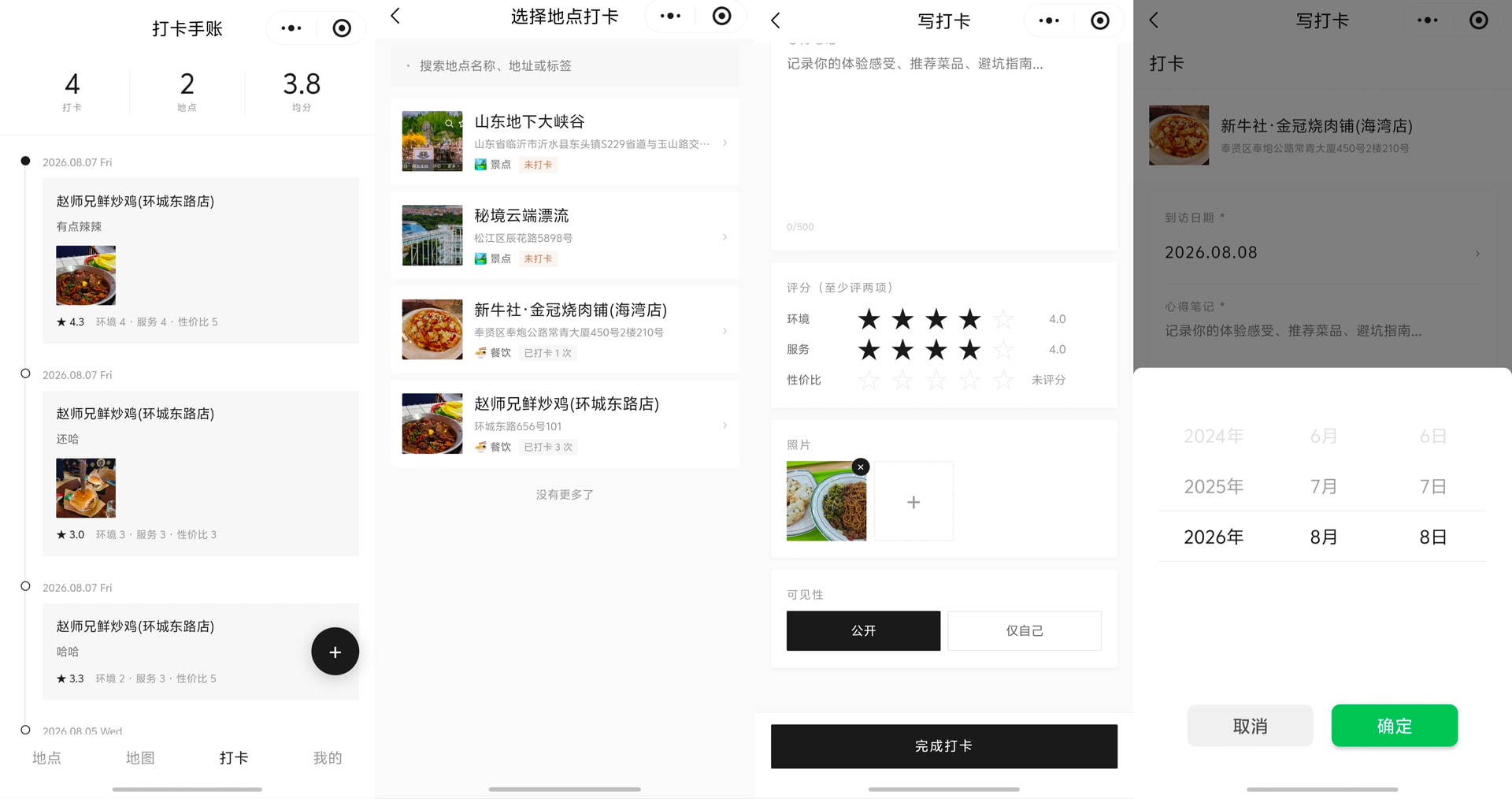Choose the 新牛社 row marked 已打卡 1 次
Image resolution: width=1512 pixels, height=799 pixels.
click(x=565, y=330)
